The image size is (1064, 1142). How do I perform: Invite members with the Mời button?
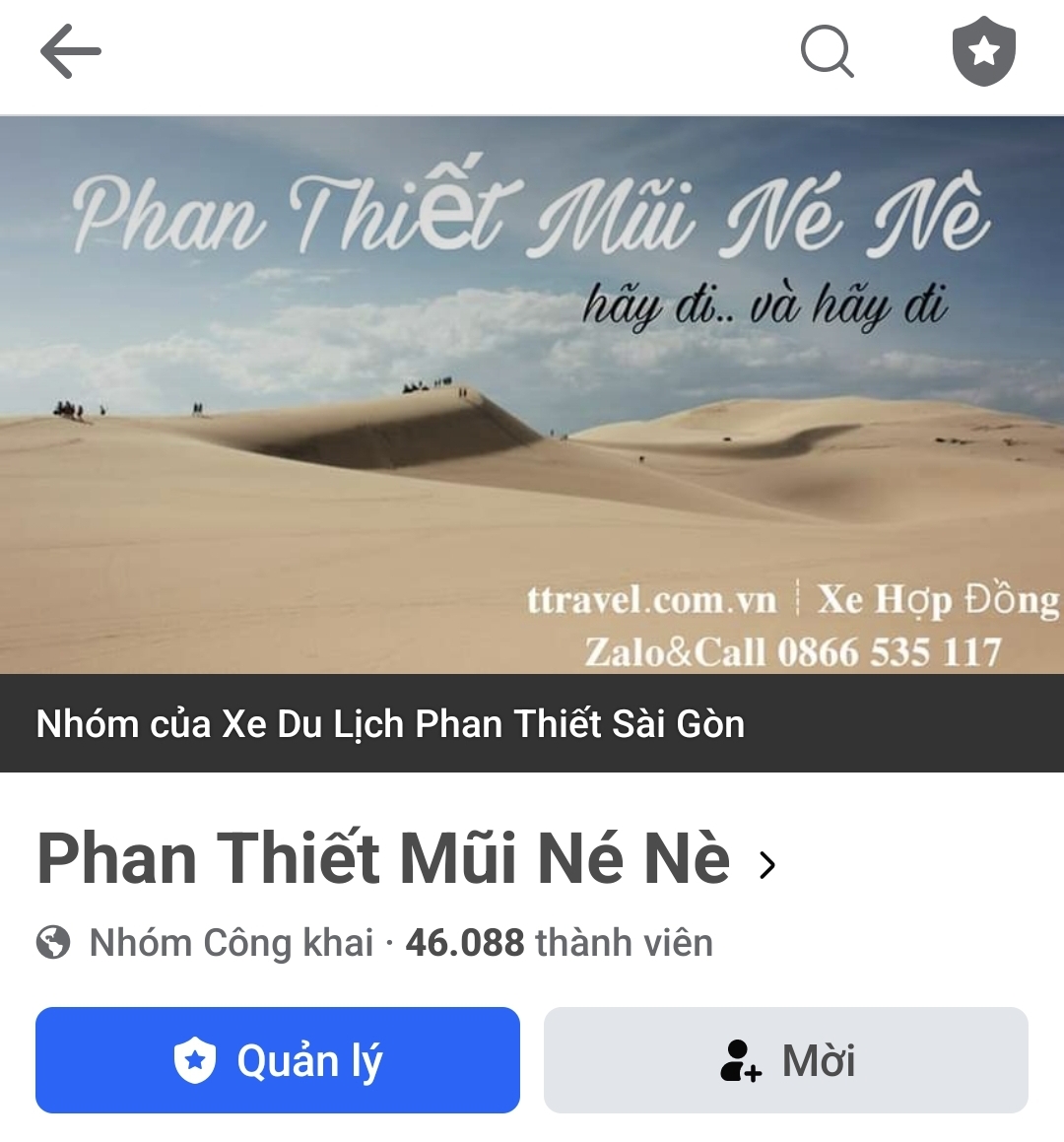point(786,1060)
